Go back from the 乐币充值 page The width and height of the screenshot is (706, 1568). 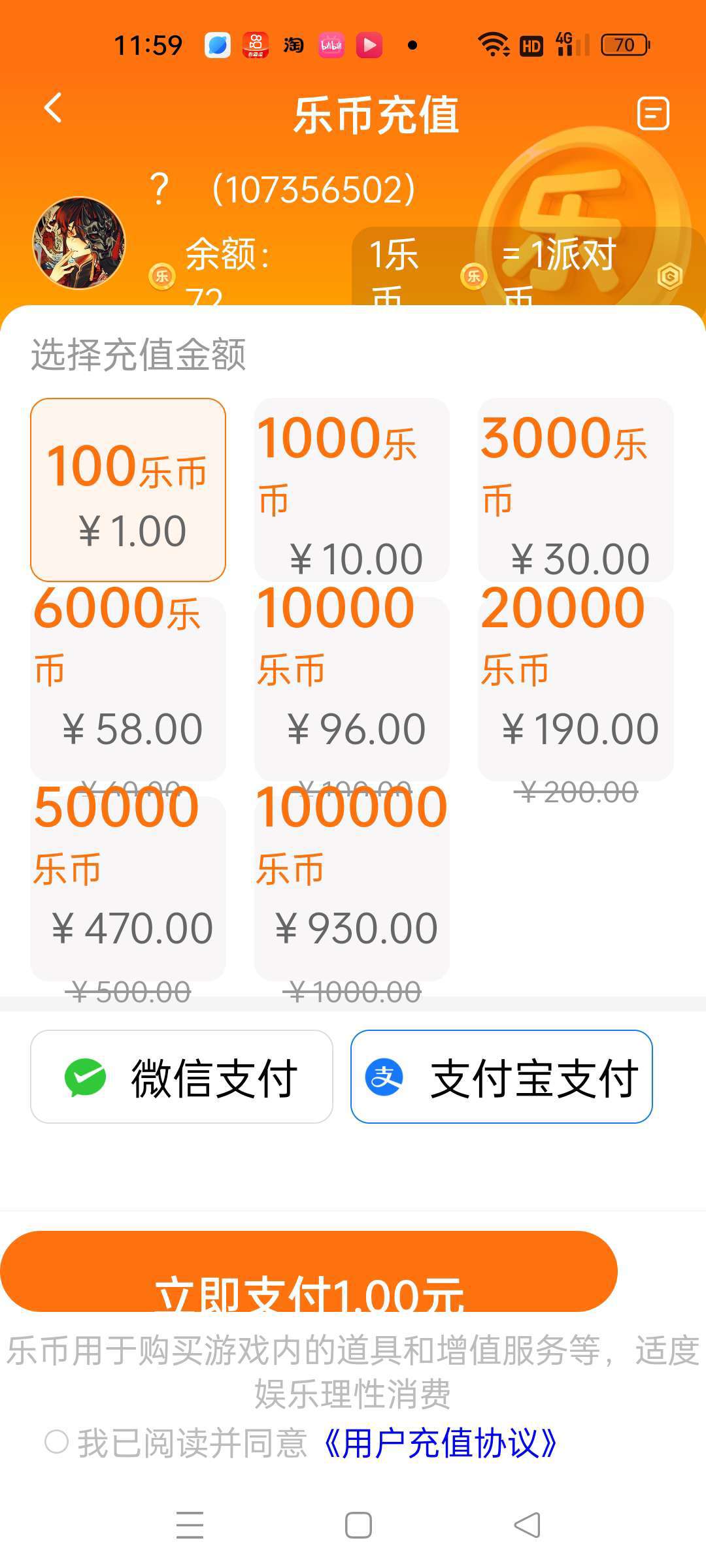54,108
